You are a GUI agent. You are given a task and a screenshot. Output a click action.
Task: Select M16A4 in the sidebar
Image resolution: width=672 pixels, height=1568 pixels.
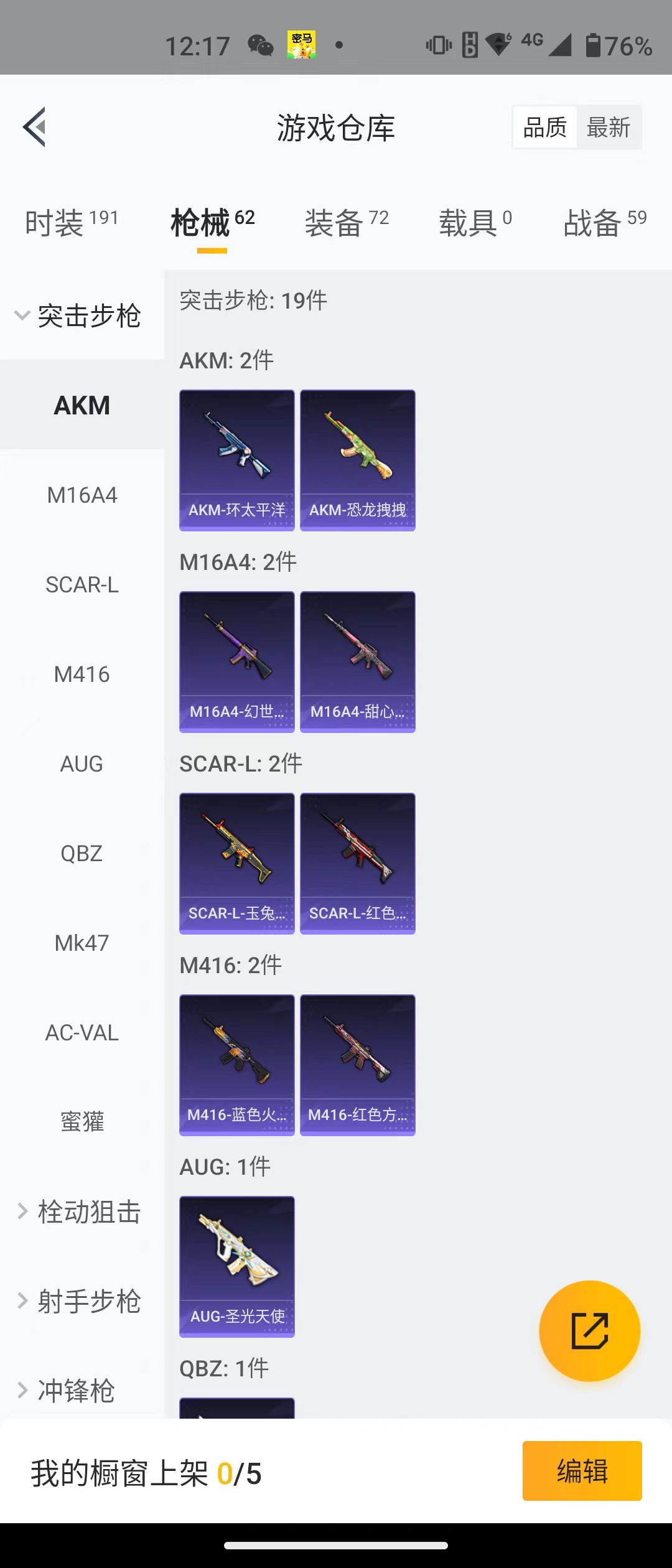coord(82,495)
